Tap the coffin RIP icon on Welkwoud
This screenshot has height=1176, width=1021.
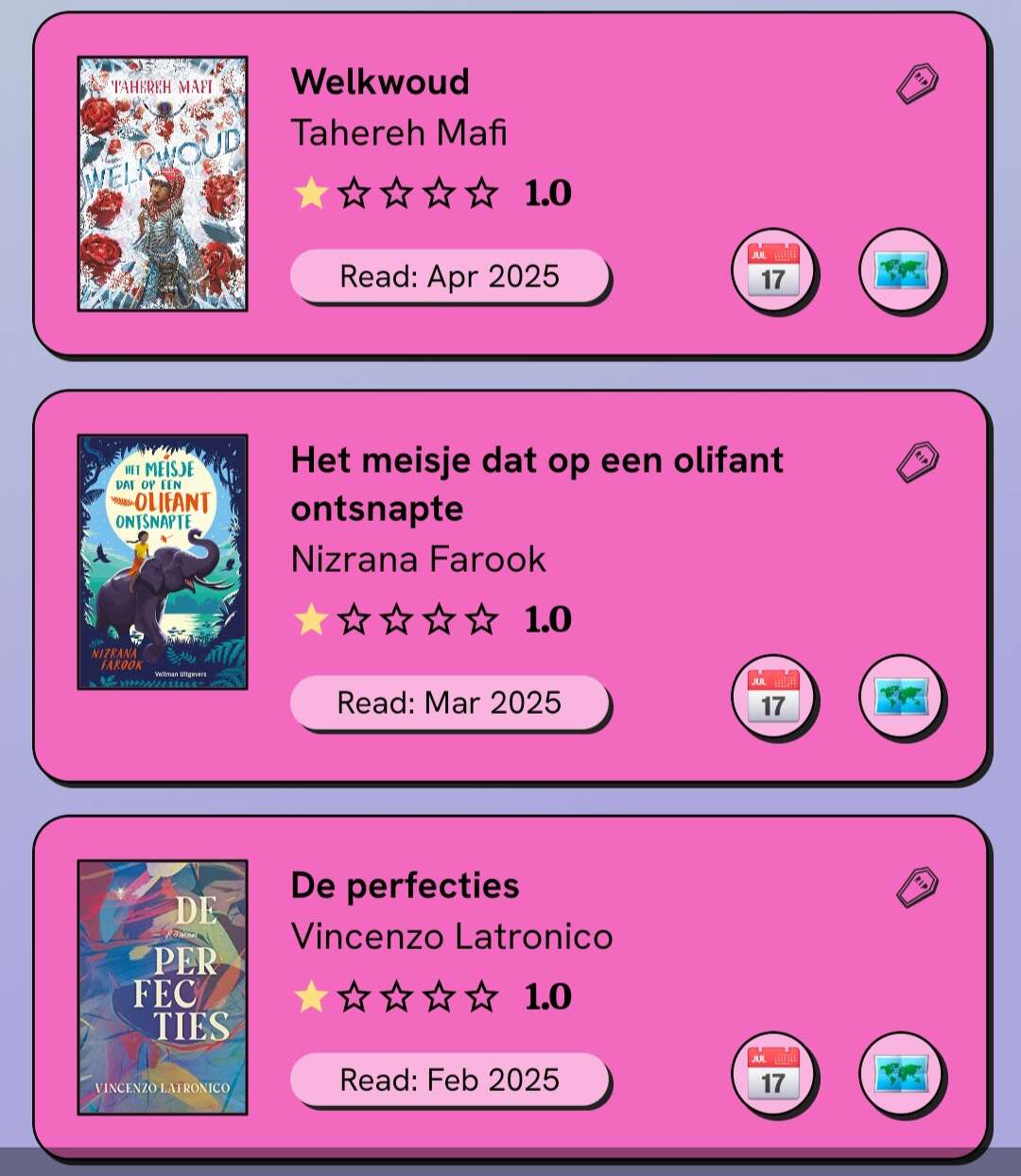click(x=916, y=84)
